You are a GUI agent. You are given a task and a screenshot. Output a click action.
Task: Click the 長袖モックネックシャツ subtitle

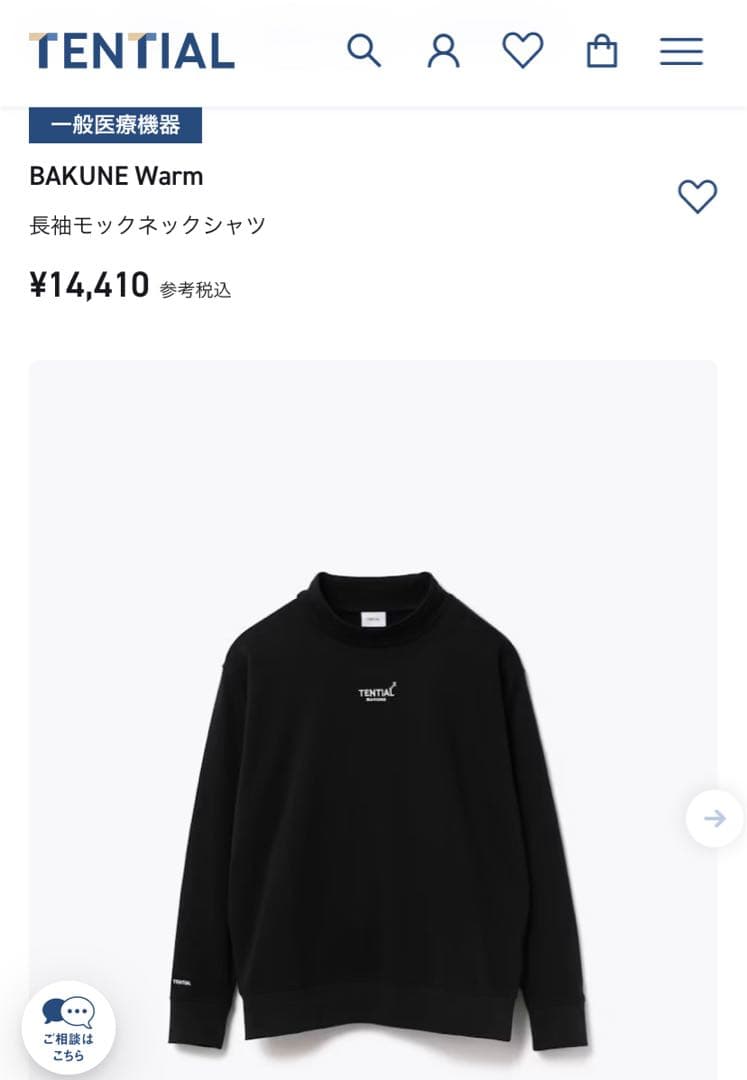coord(147,226)
